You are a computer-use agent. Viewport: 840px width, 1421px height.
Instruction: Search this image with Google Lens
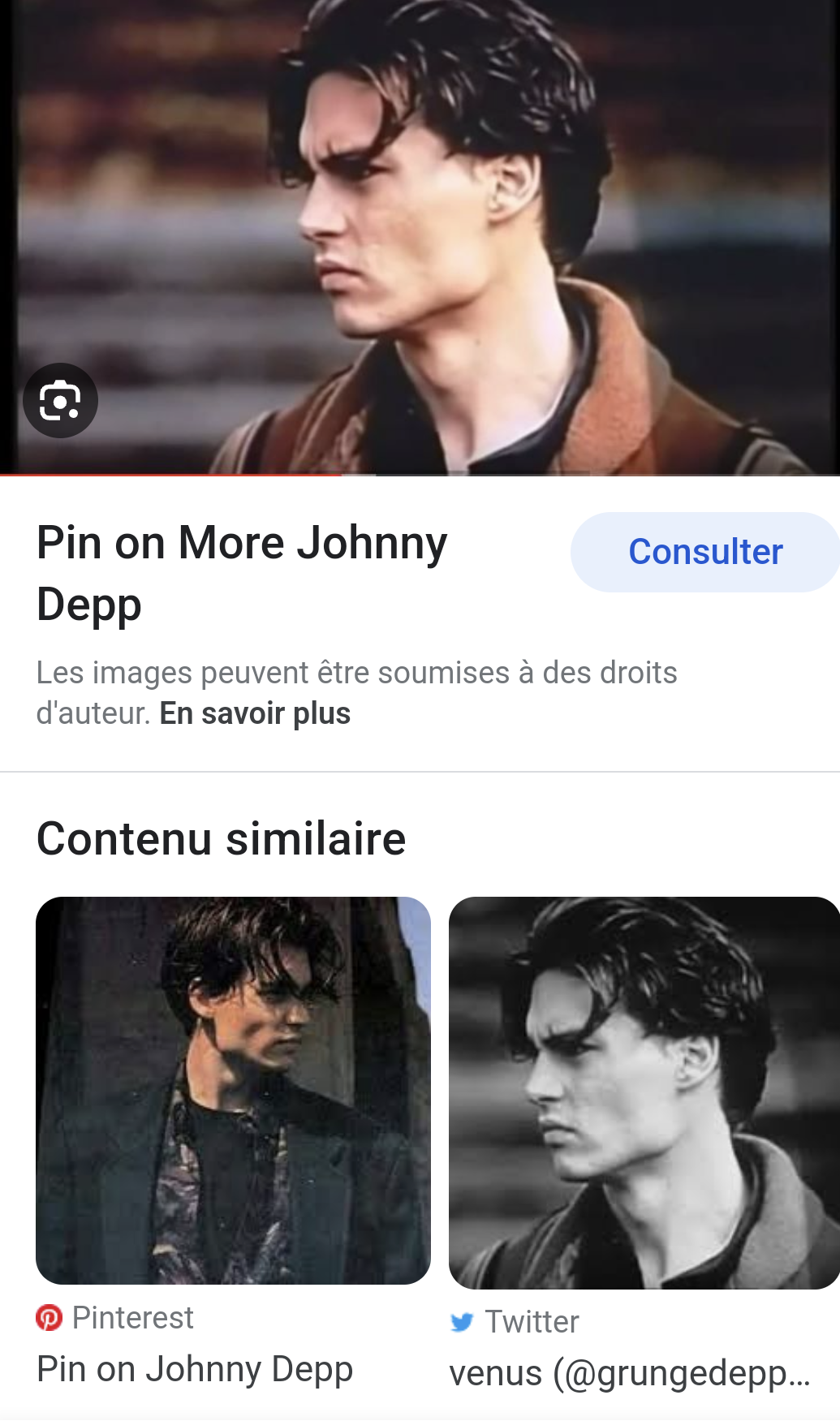[x=60, y=401]
